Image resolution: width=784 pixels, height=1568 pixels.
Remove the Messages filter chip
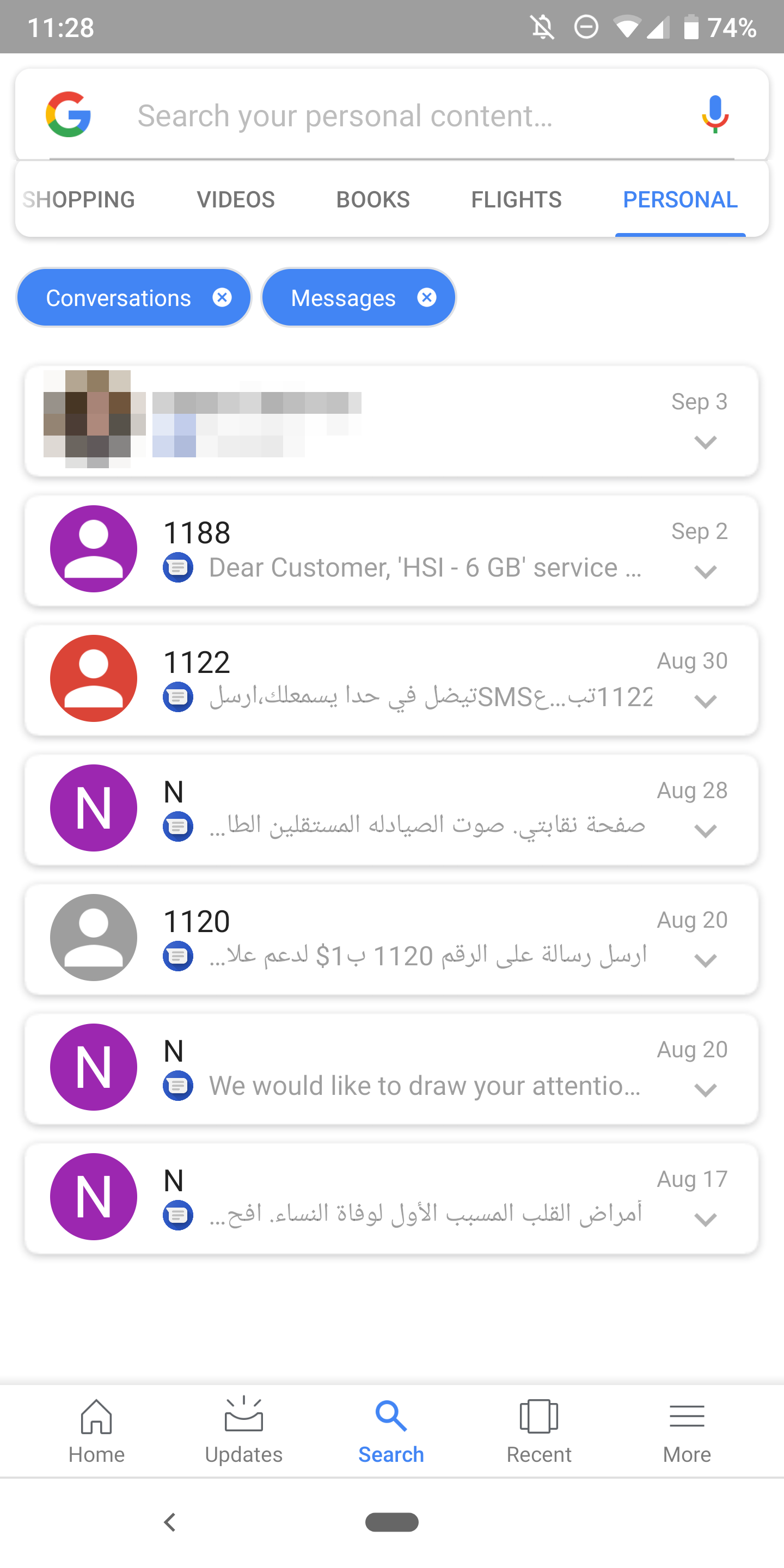(427, 298)
